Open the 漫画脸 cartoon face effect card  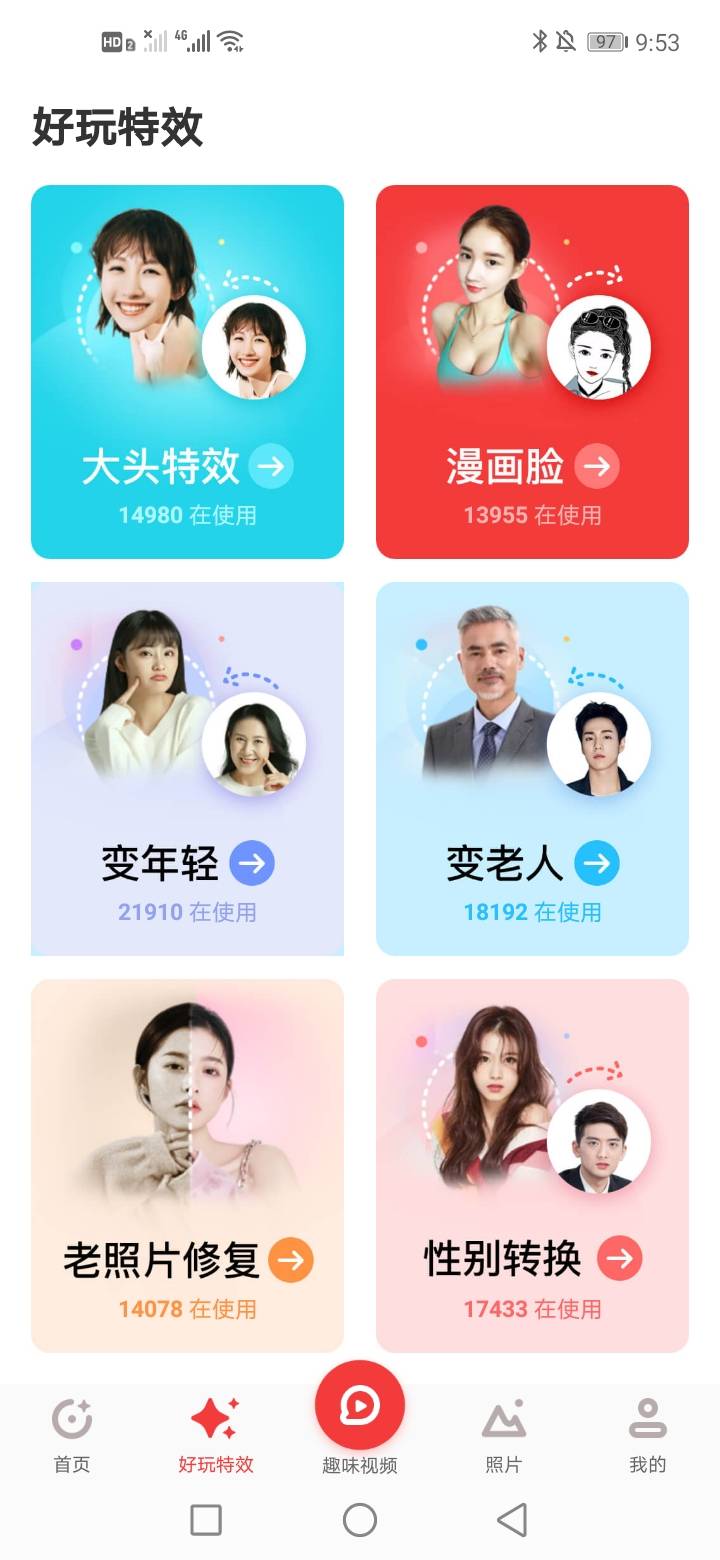click(532, 371)
